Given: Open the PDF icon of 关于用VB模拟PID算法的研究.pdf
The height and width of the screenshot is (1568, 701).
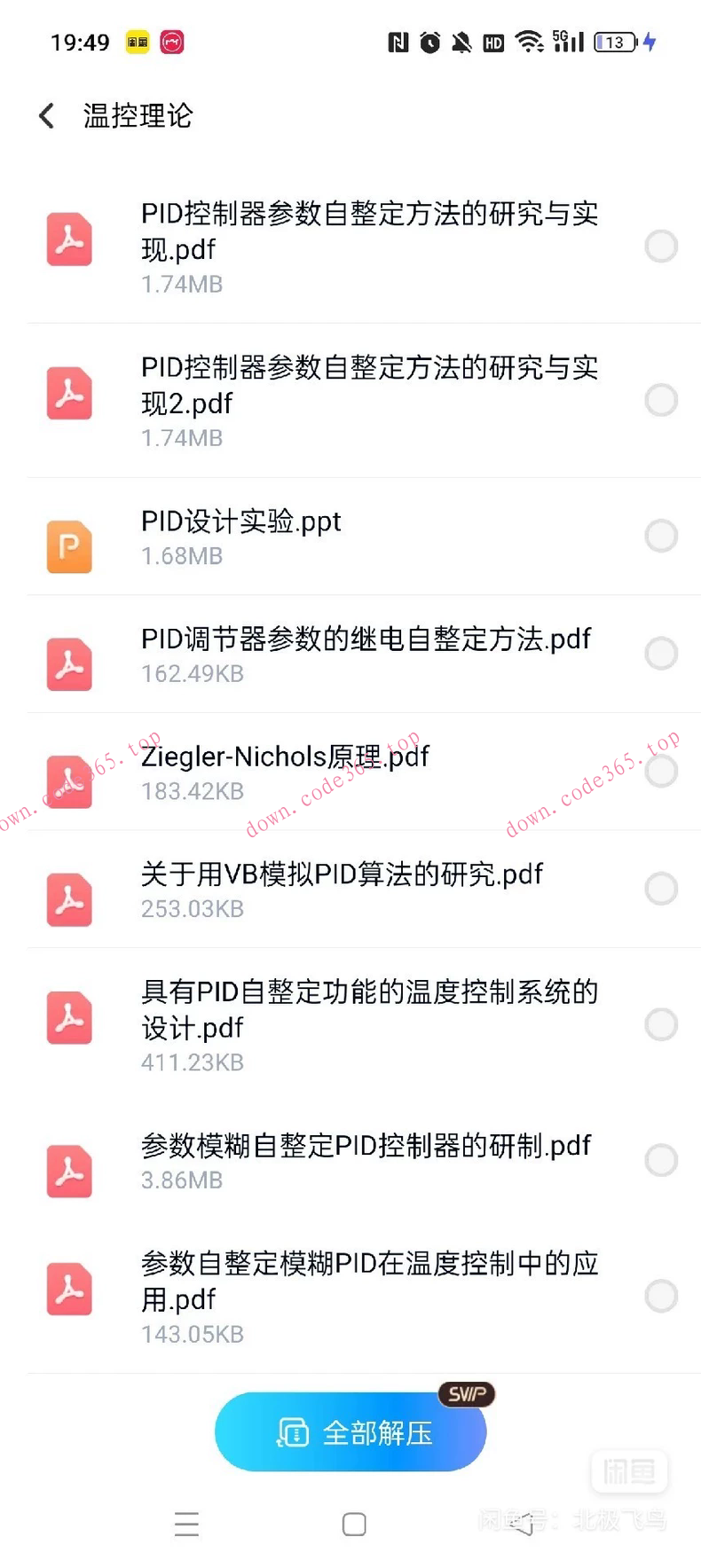Looking at the screenshot, I should 69,899.
